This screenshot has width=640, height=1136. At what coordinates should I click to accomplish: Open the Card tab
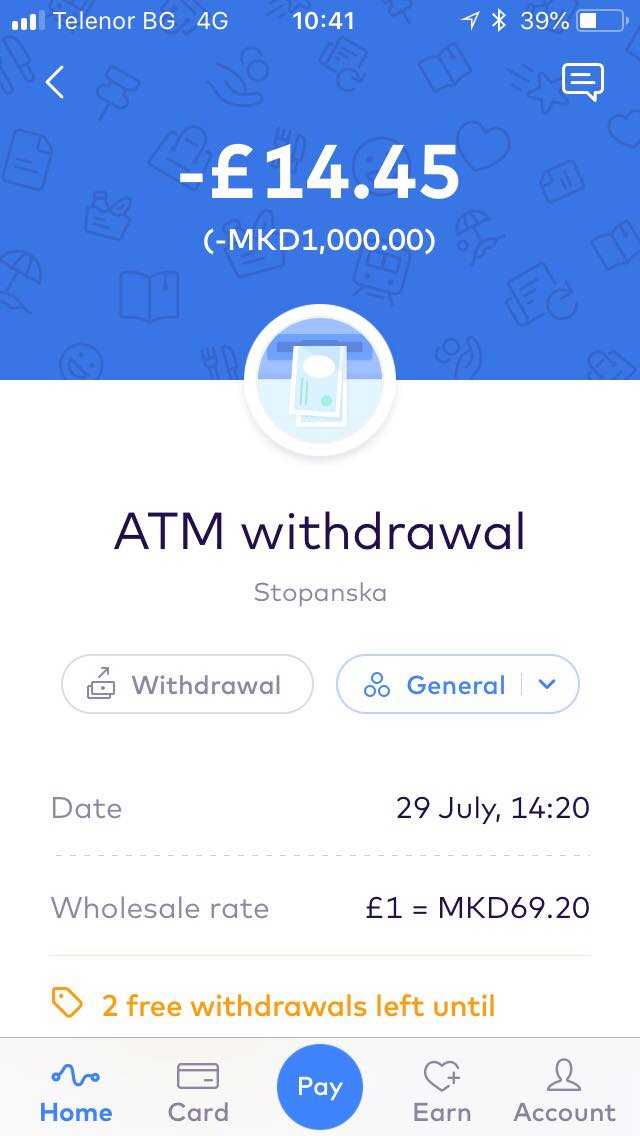click(x=198, y=1092)
